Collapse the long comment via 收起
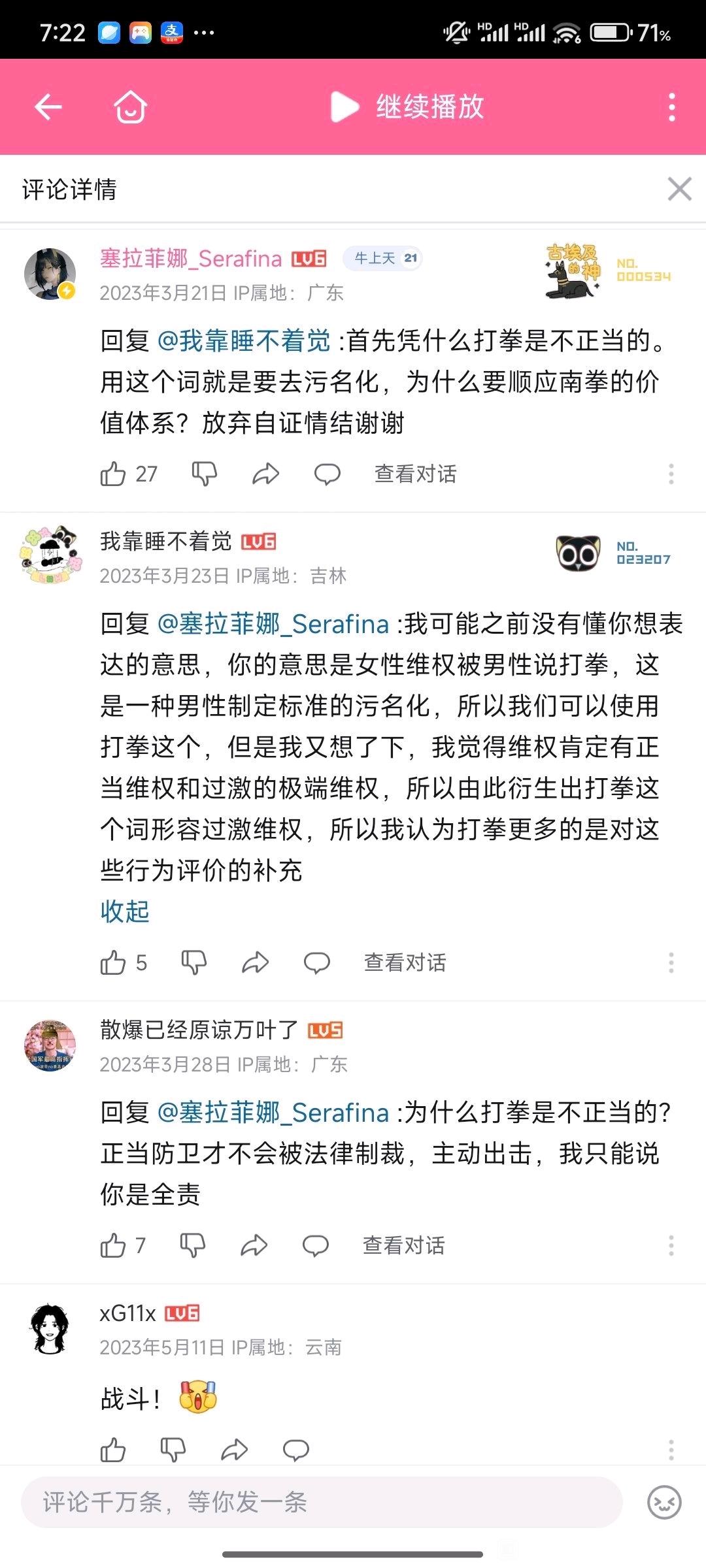706x1568 pixels. point(125,911)
